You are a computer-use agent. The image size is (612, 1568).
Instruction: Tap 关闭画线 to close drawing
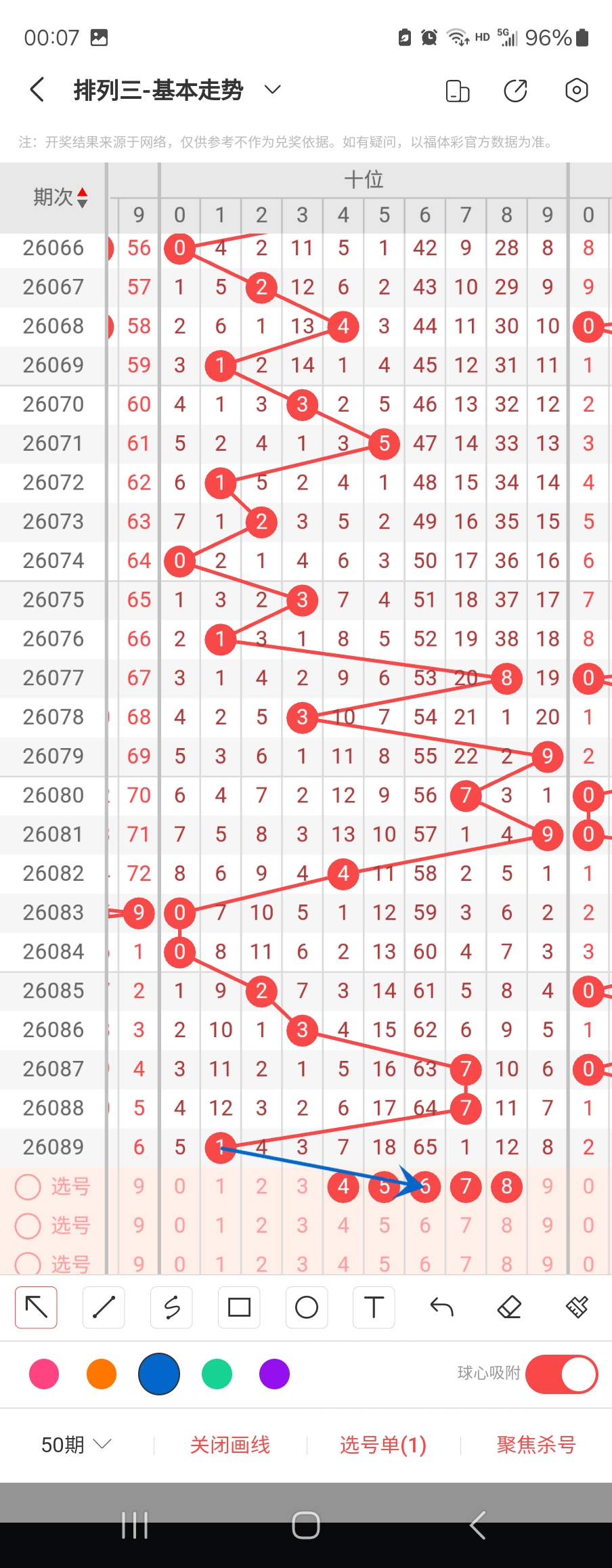[x=230, y=1445]
